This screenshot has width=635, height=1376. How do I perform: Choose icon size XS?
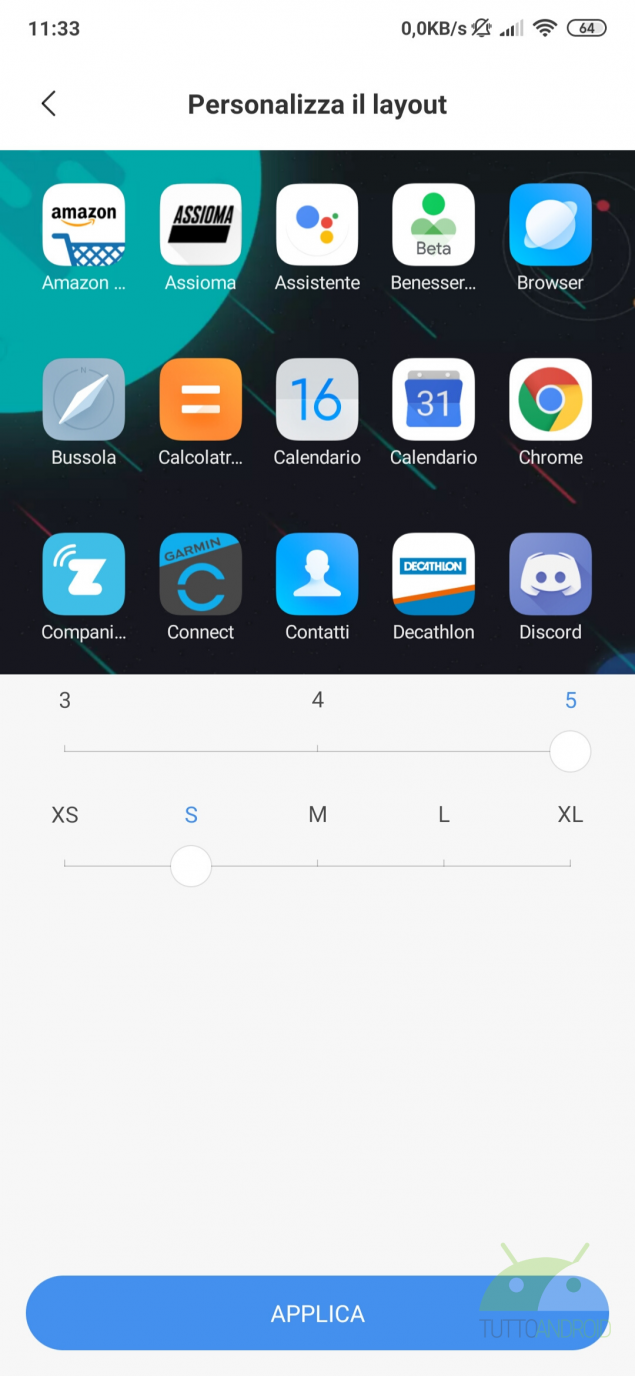coord(65,864)
